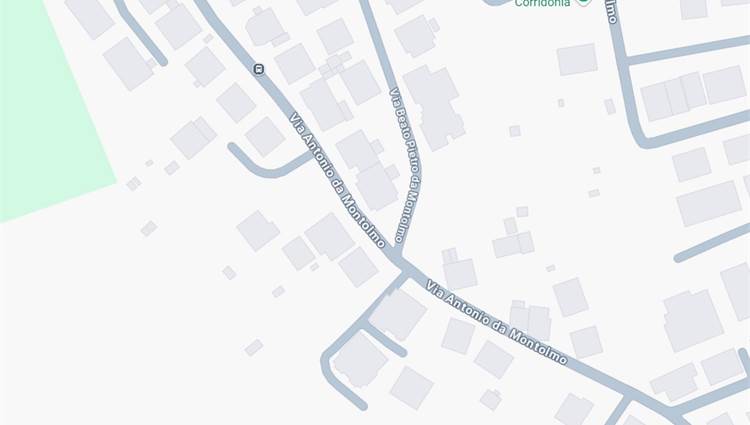Image resolution: width=750 pixels, height=425 pixels.
Task: Open the Corridonia place marker
Action: click(584, 3)
